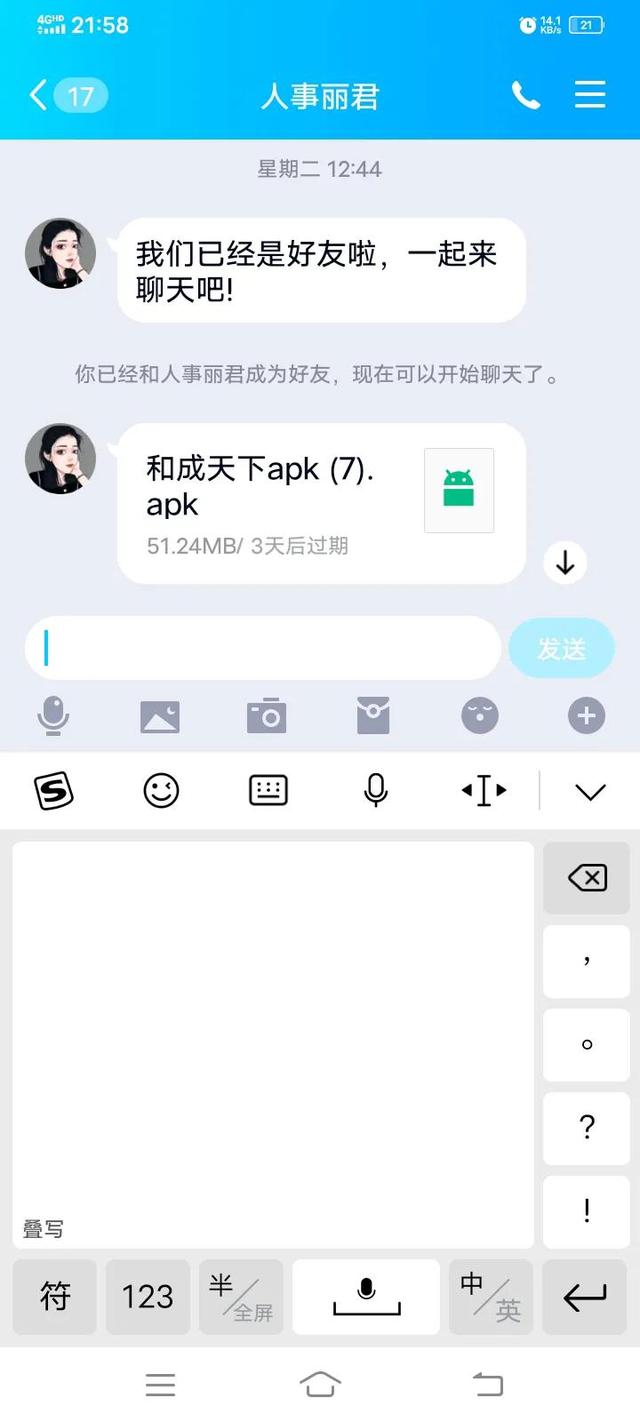Open the chat settings menu

[x=590, y=95]
